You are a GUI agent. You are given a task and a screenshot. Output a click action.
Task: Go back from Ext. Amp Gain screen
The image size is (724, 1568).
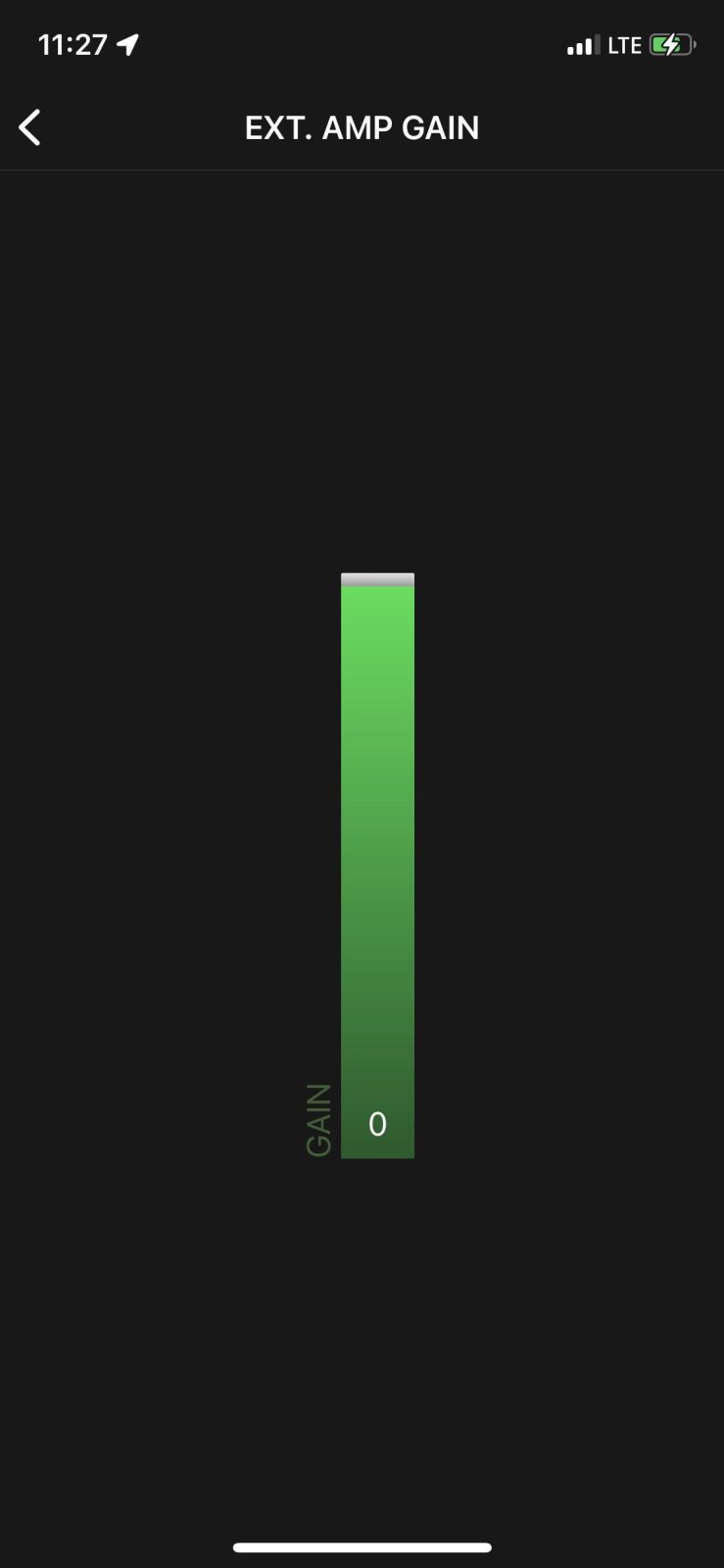[x=30, y=127]
